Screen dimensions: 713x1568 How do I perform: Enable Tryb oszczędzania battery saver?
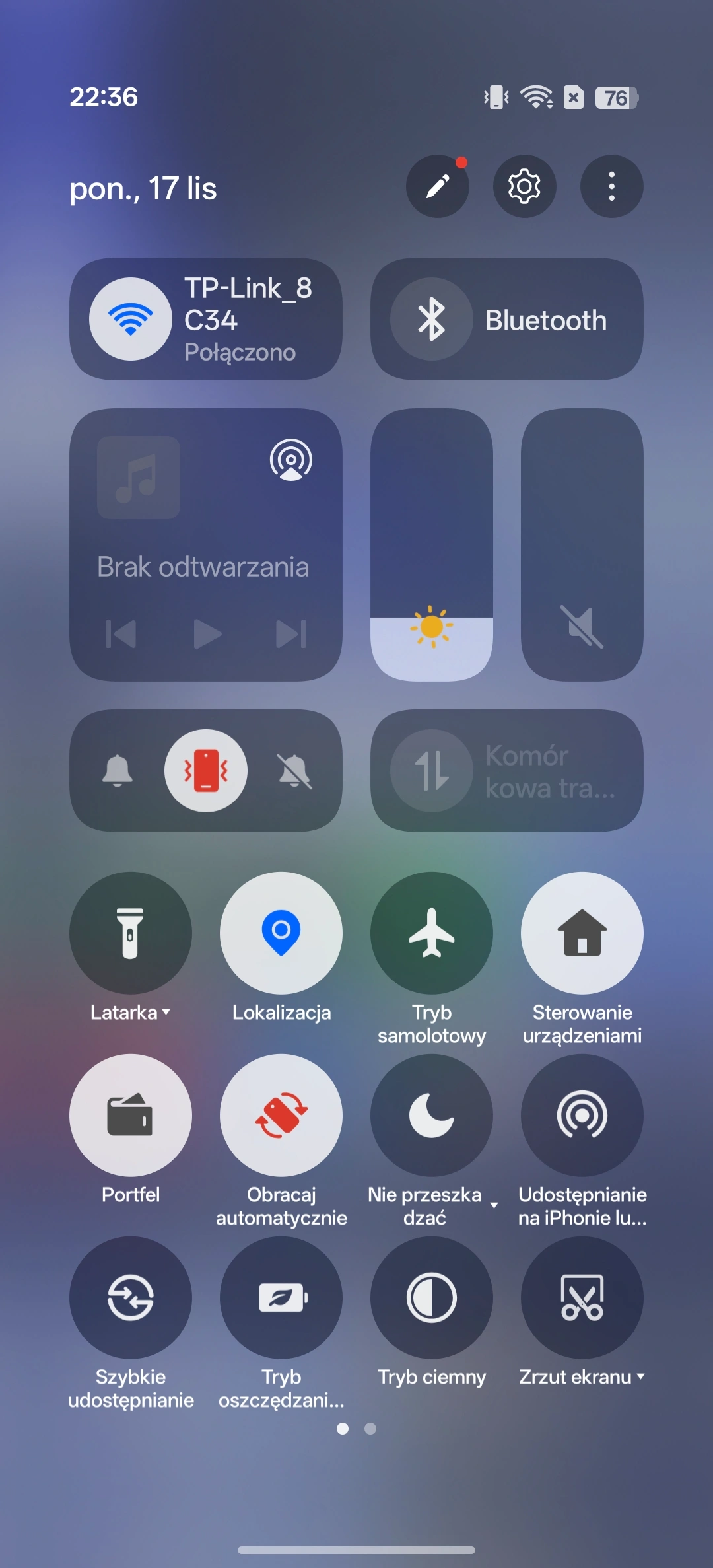pyautogui.click(x=281, y=1297)
